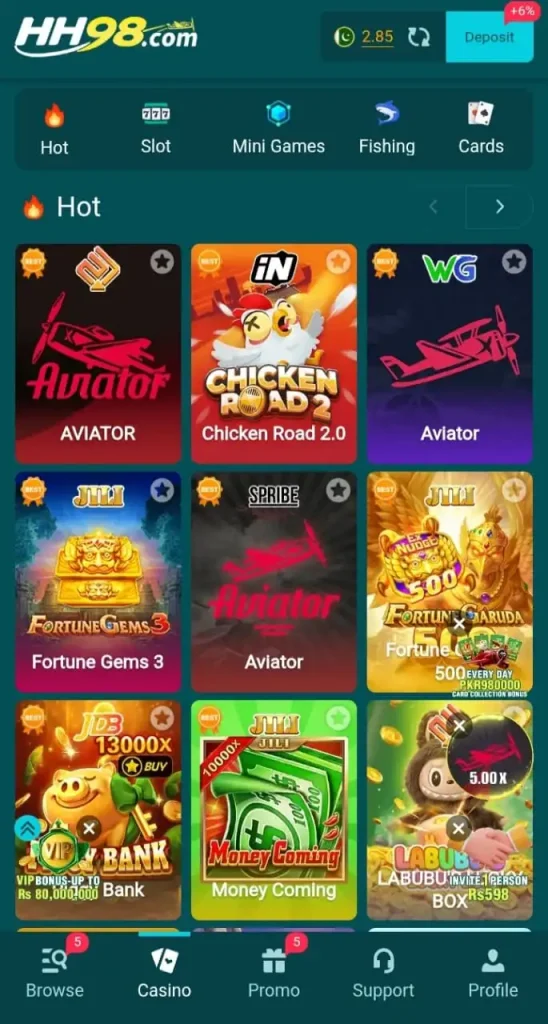Play the Spribe Aviator game
This screenshot has width=548, height=1024.
click(274, 581)
